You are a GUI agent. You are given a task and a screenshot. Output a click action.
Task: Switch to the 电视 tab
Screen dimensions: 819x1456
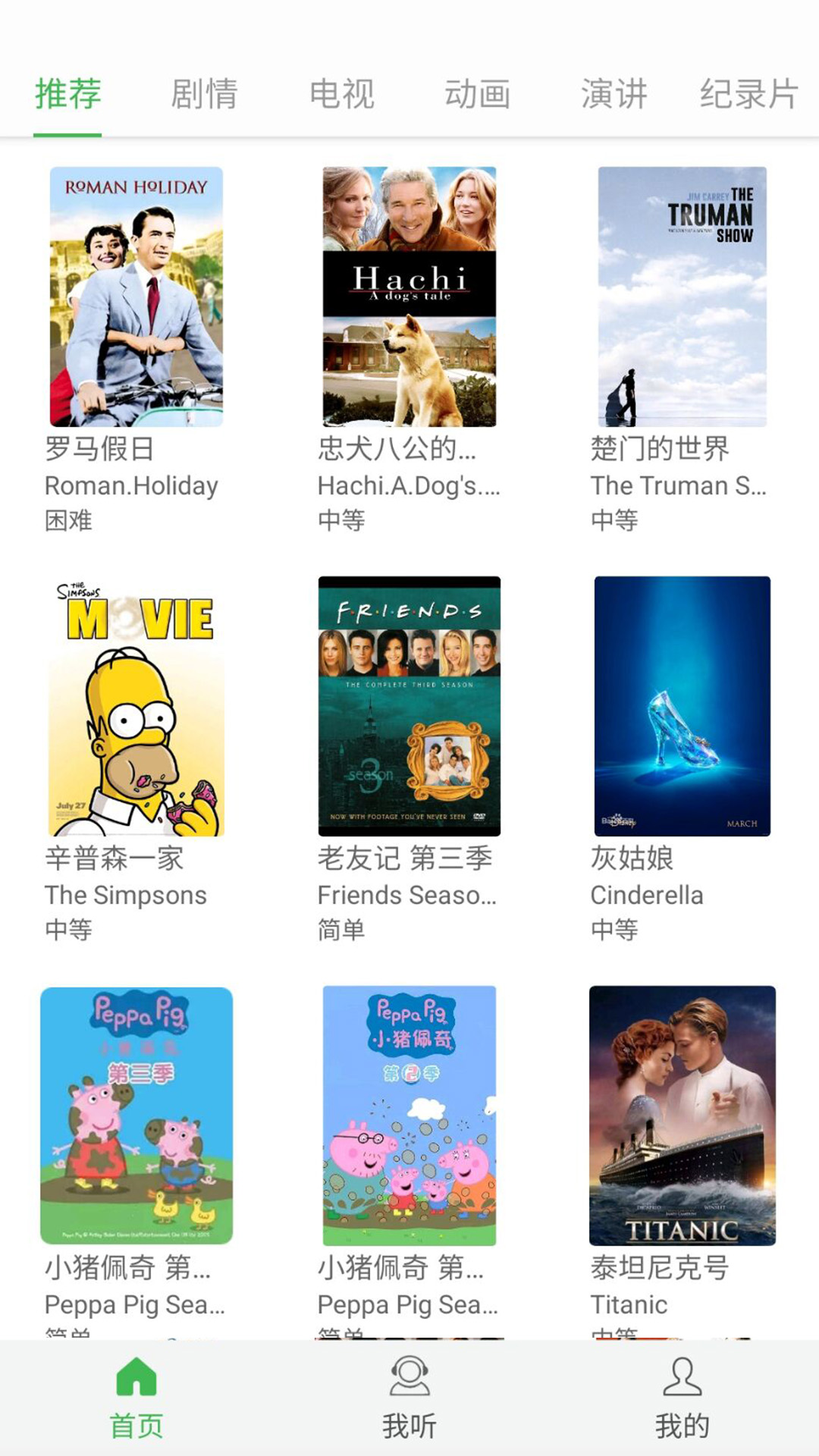pyautogui.click(x=341, y=95)
